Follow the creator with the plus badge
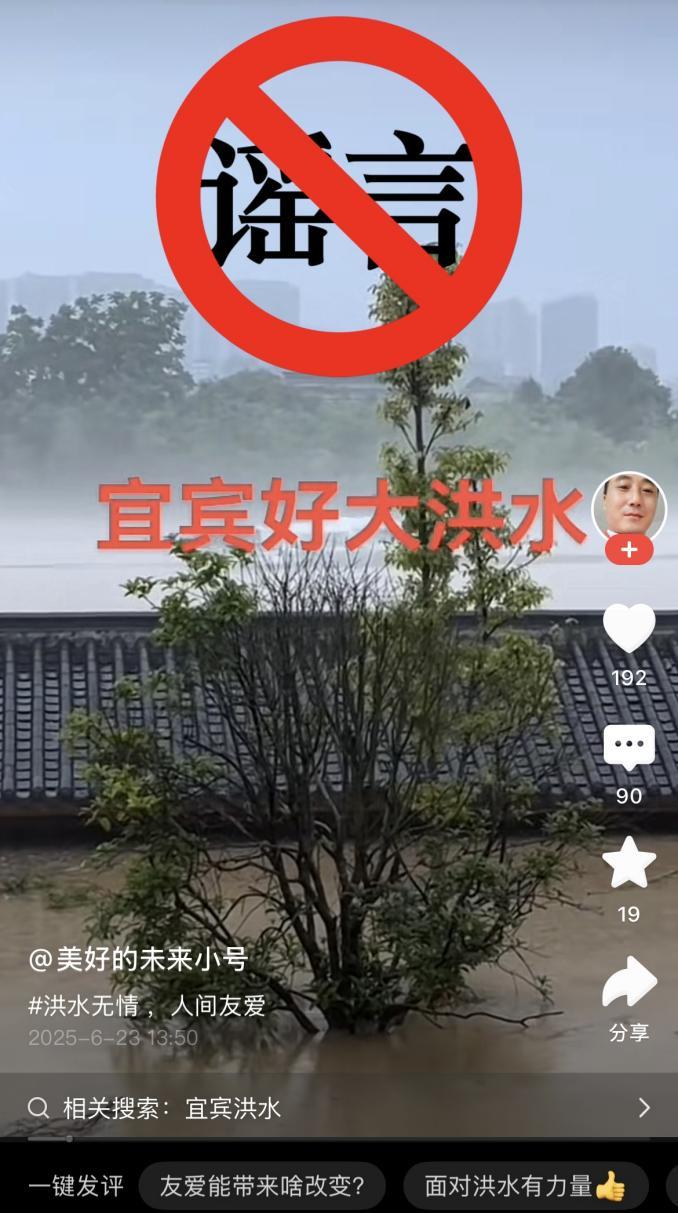The width and height of the screenshot is (678, 1213). [x=629, y=551]
